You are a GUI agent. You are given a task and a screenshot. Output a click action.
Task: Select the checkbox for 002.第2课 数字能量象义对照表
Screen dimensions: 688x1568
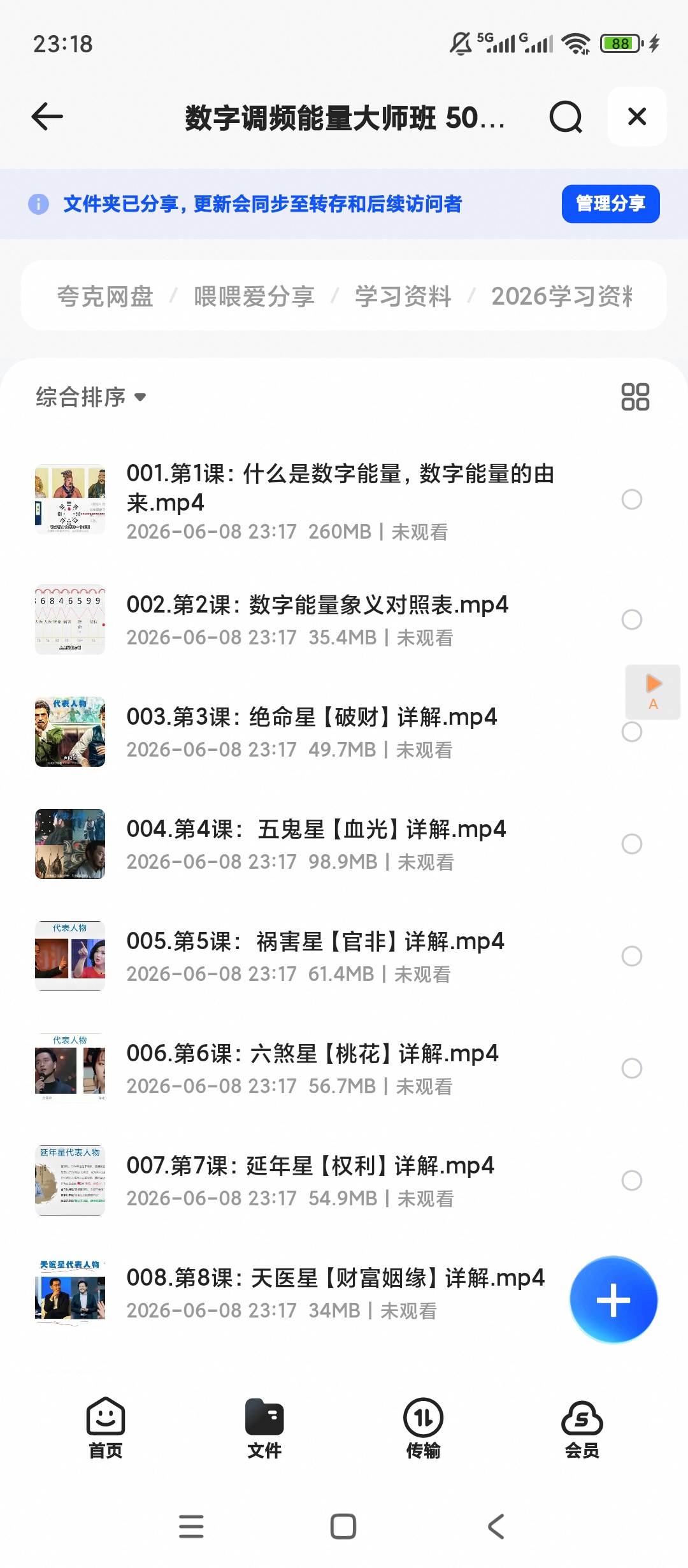click(632, 620)
